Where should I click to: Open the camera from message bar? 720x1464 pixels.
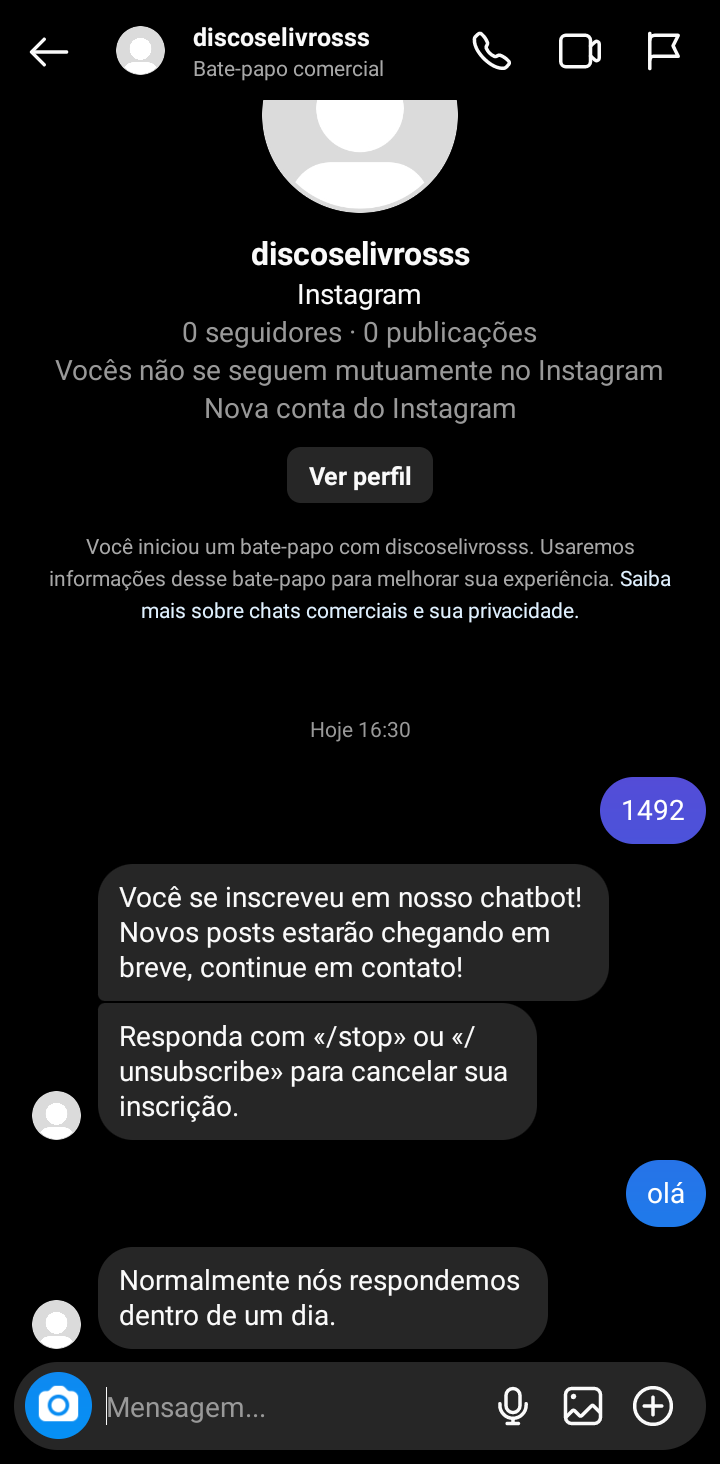[58, 1406]
